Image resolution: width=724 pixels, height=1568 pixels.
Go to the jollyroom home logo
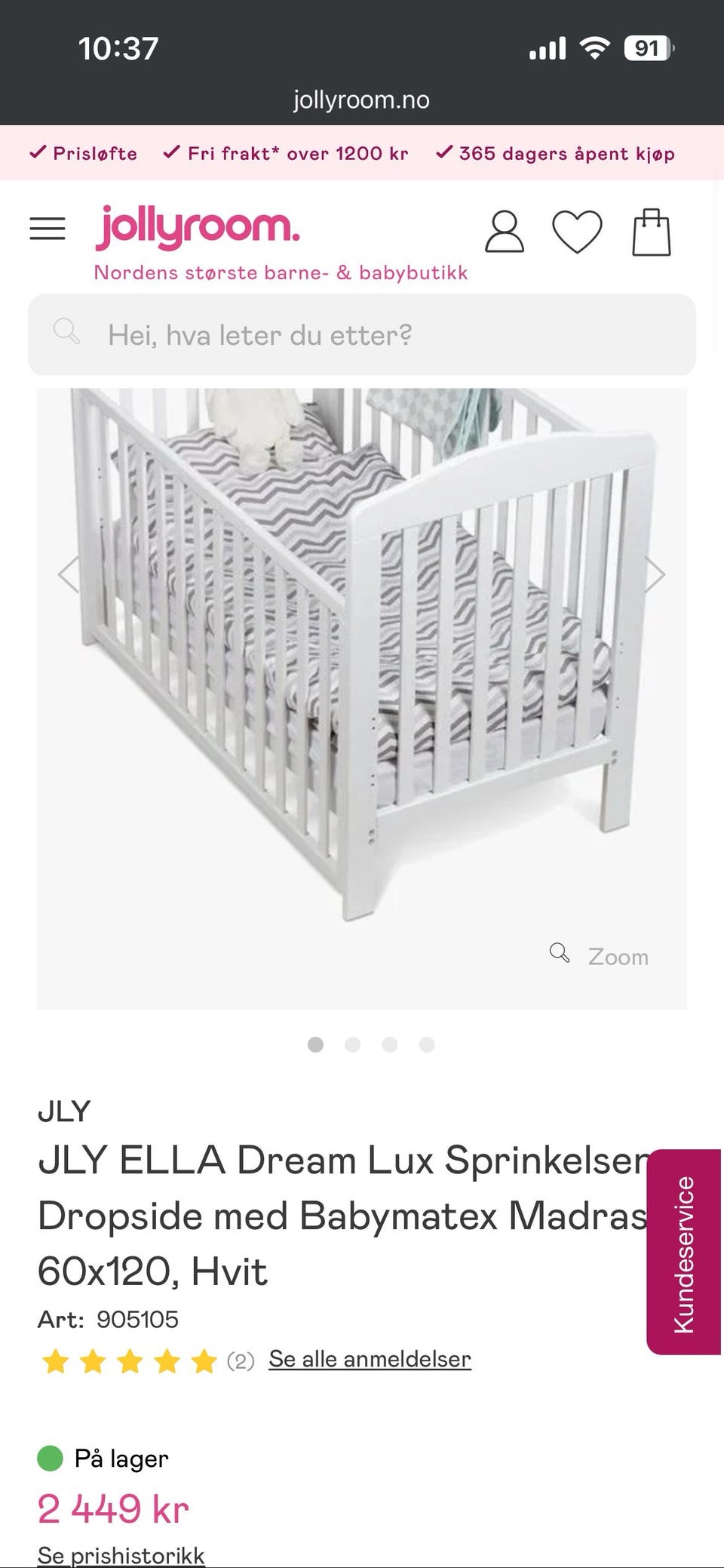[x=198, y=227]
